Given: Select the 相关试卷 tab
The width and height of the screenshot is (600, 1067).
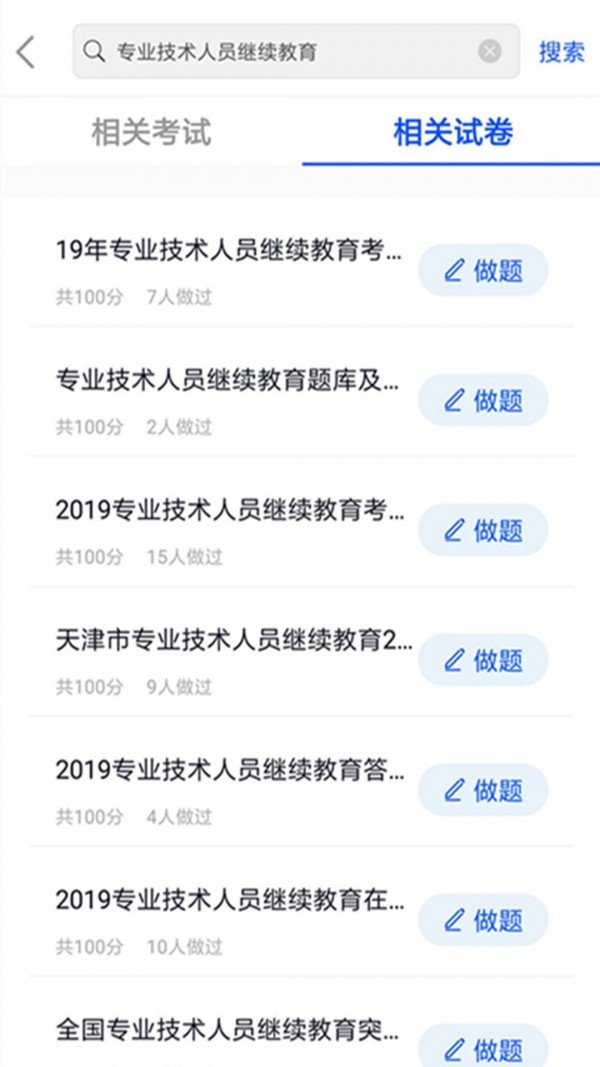Looking at the screenshot, I should click(x=453, y=133).
